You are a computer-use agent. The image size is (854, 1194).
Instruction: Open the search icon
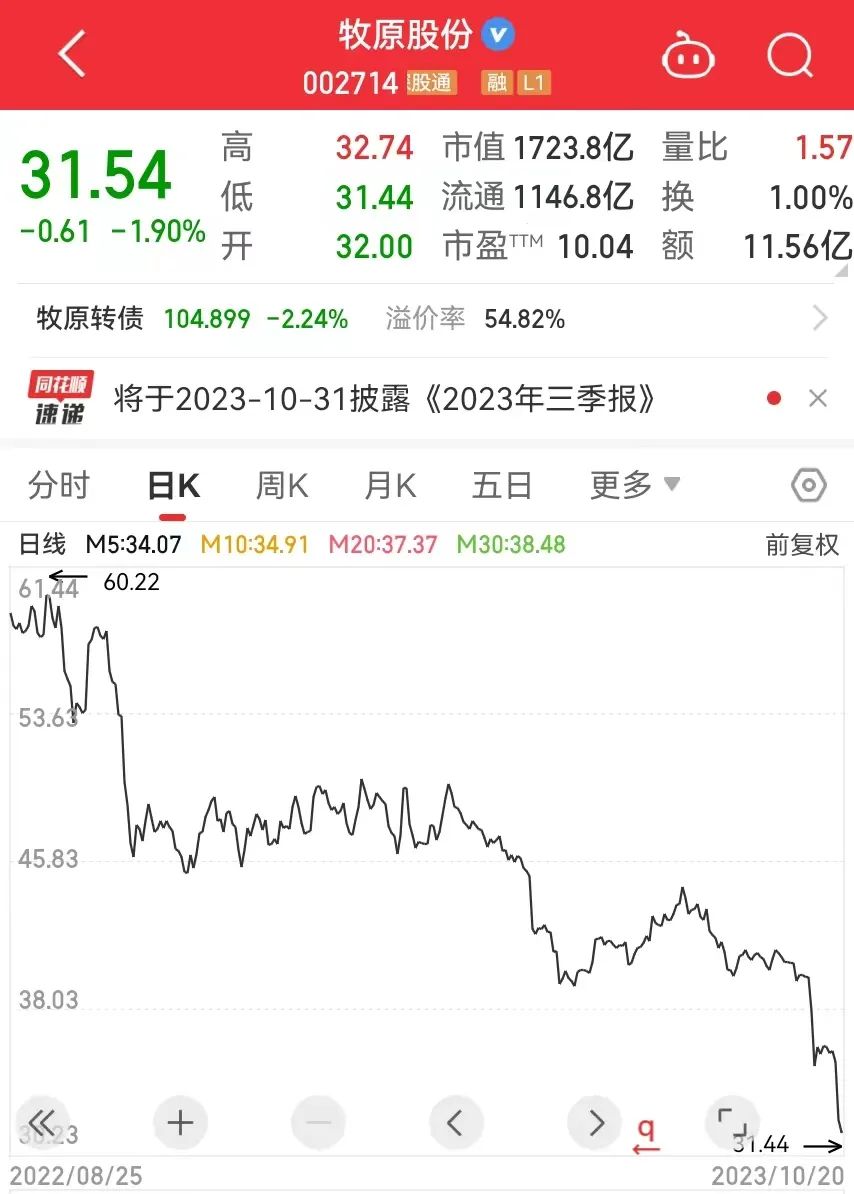tap(790, 57)
